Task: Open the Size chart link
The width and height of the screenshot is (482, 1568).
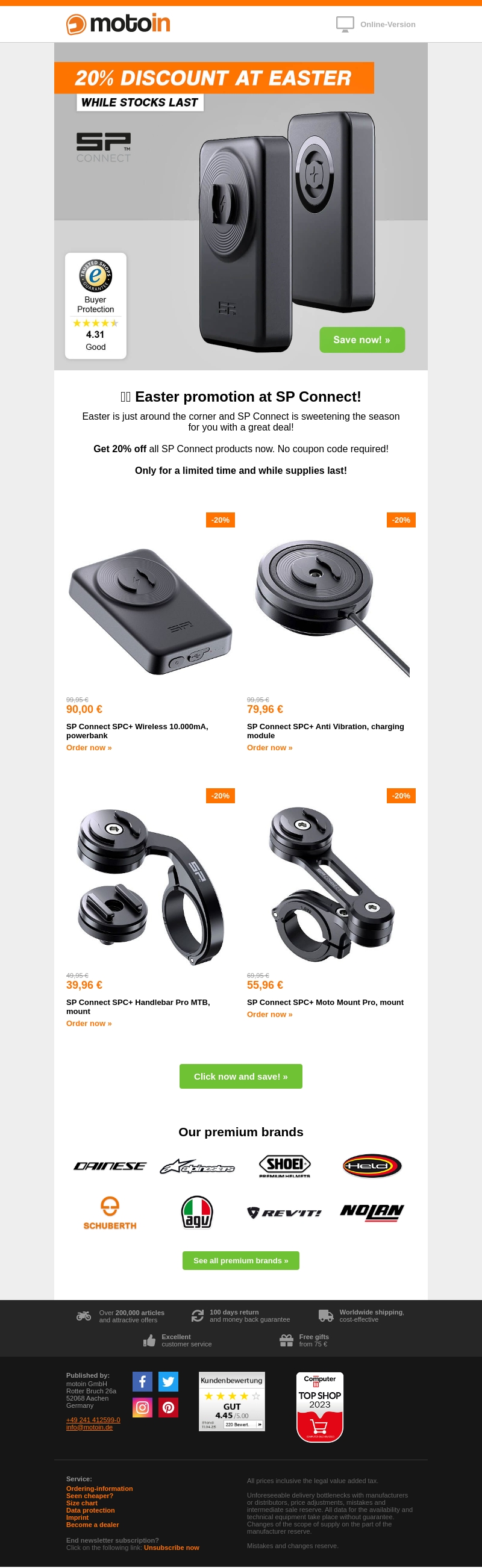Action: (x=82, y=1503)
